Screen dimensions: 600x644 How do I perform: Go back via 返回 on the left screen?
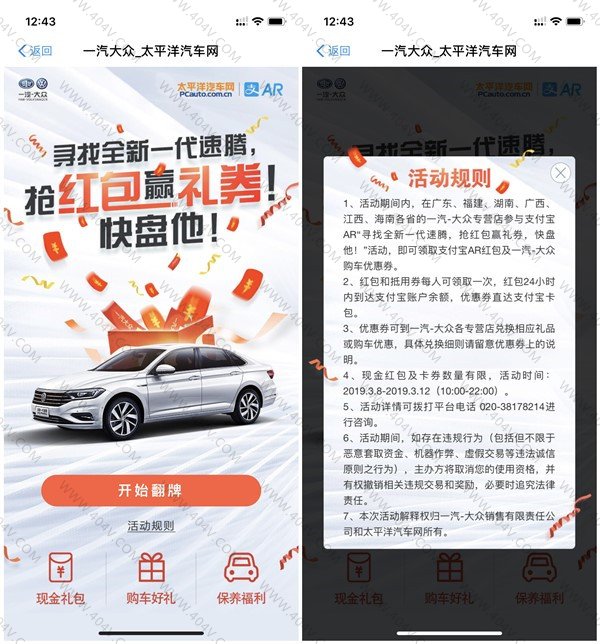35,51
